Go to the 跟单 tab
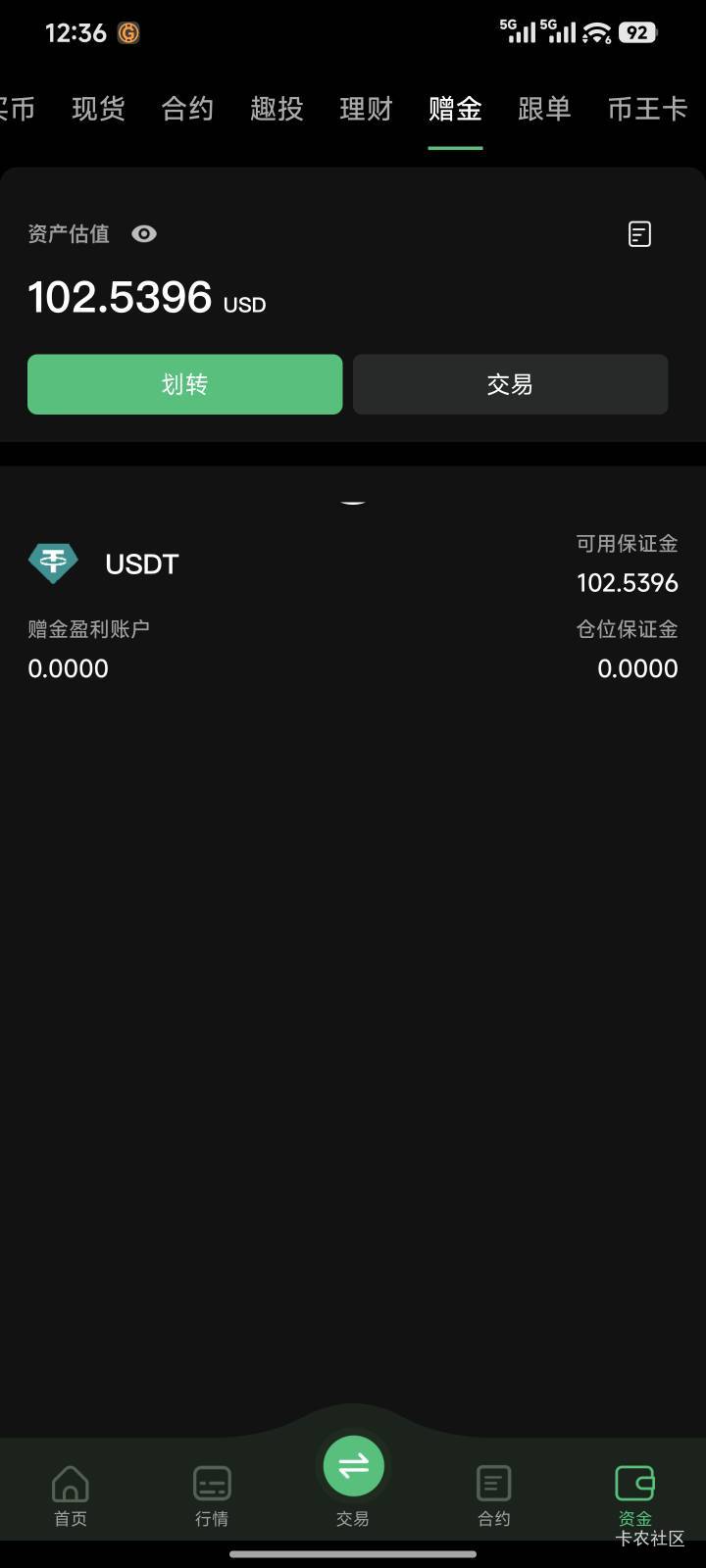This screenshot has height=1568, width=706. [x=544, y=109]
